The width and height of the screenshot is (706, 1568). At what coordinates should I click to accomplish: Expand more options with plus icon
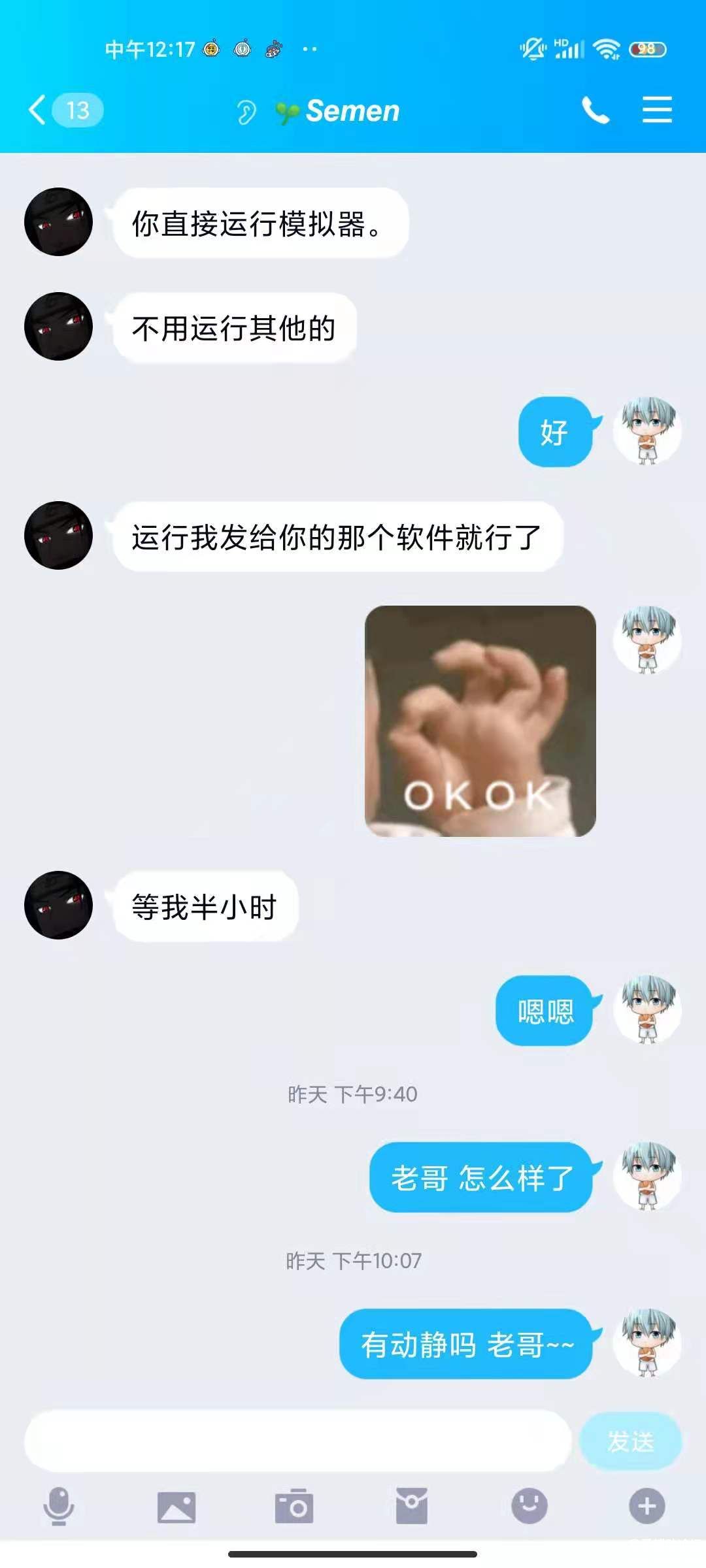point(647,1507)
